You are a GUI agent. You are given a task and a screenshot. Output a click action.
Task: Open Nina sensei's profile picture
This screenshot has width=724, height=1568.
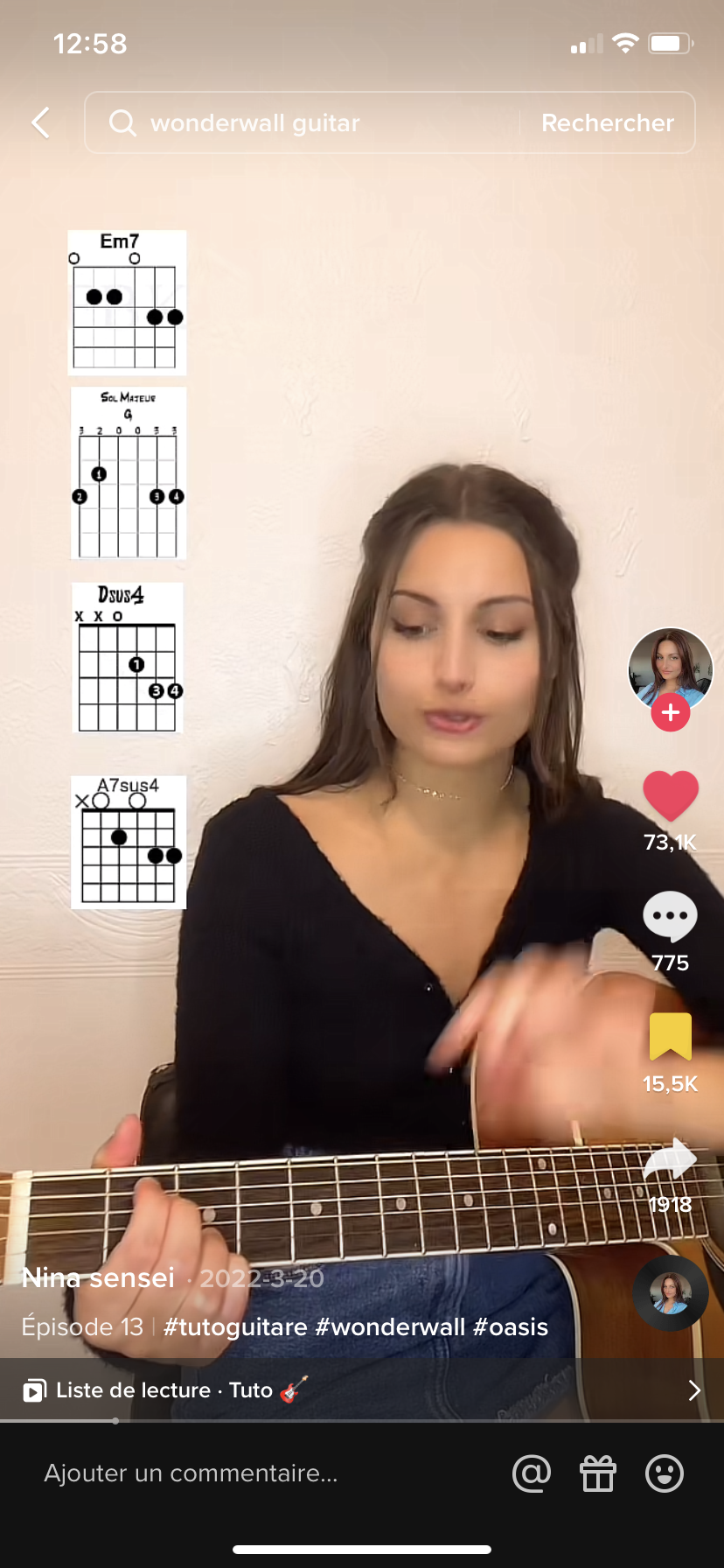(x=671, y=668)
